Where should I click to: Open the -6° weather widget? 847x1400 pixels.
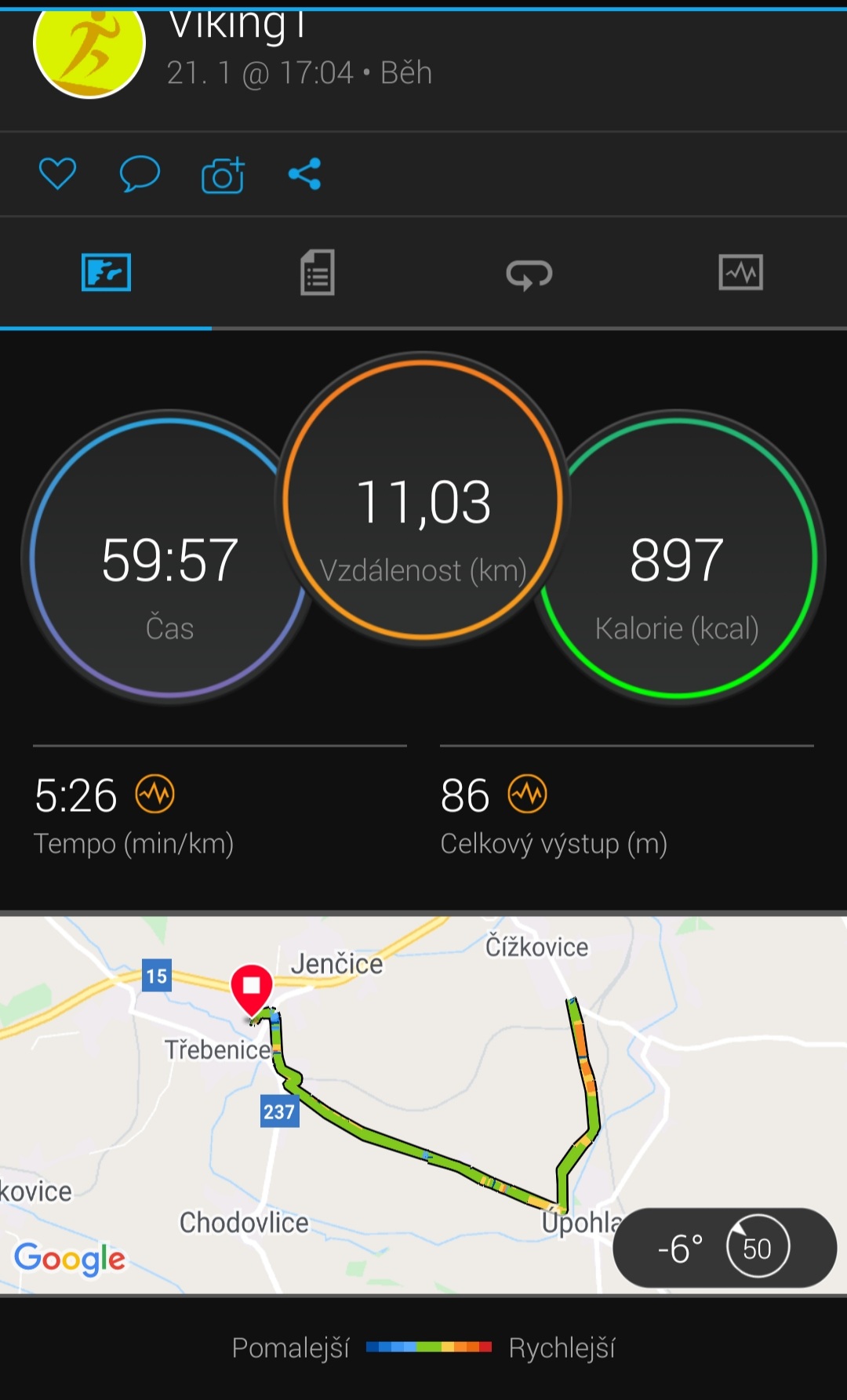725,1248
